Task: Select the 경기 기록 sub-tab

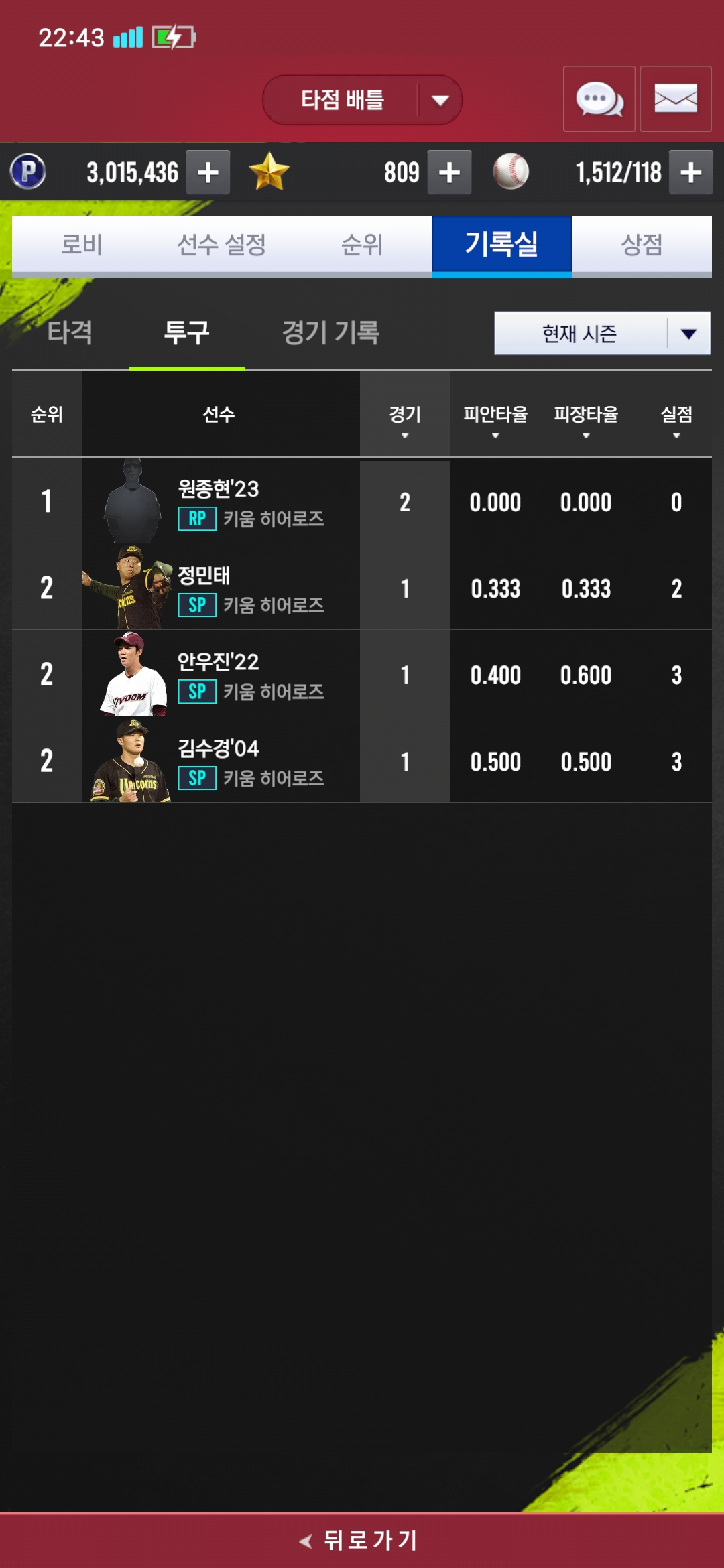Action: 330,333
